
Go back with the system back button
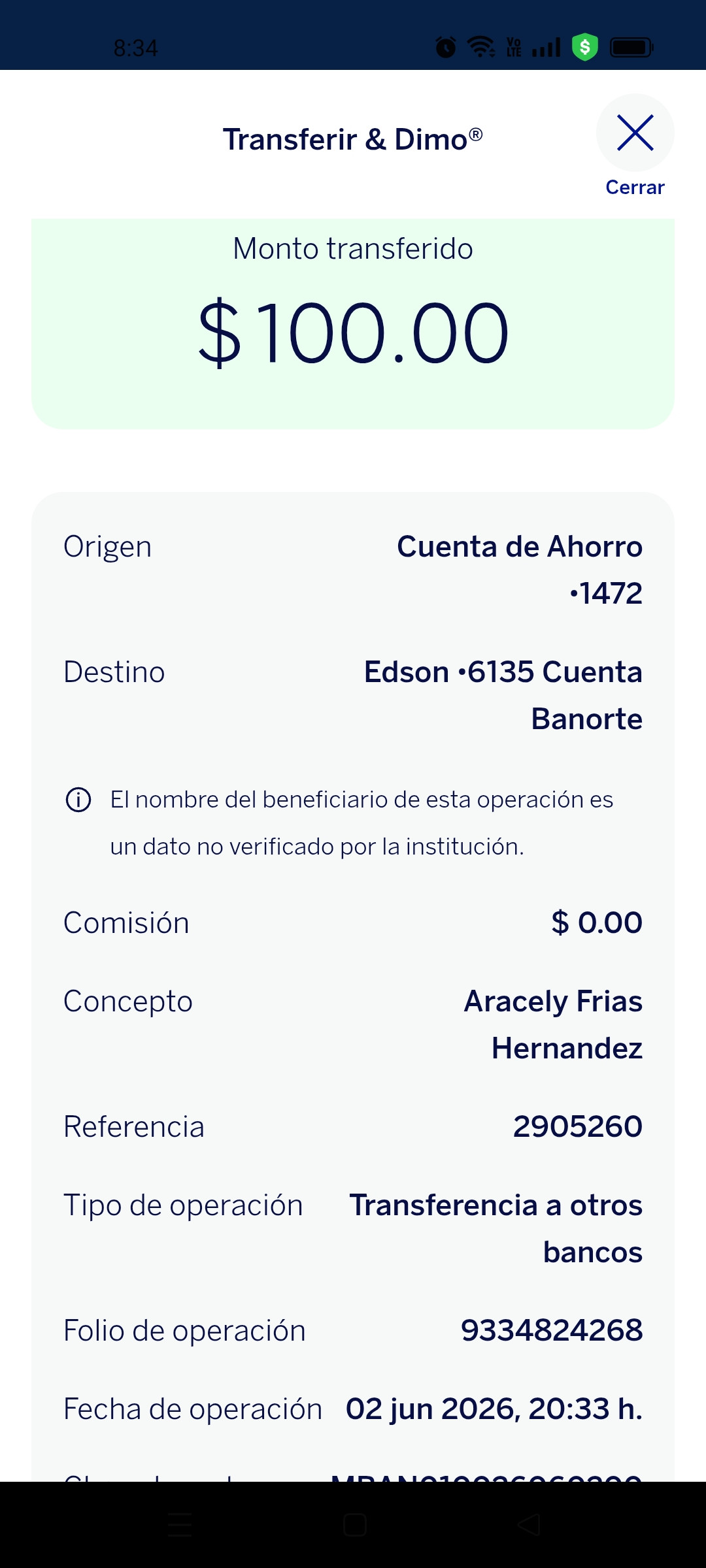(x=529, y=1525)
